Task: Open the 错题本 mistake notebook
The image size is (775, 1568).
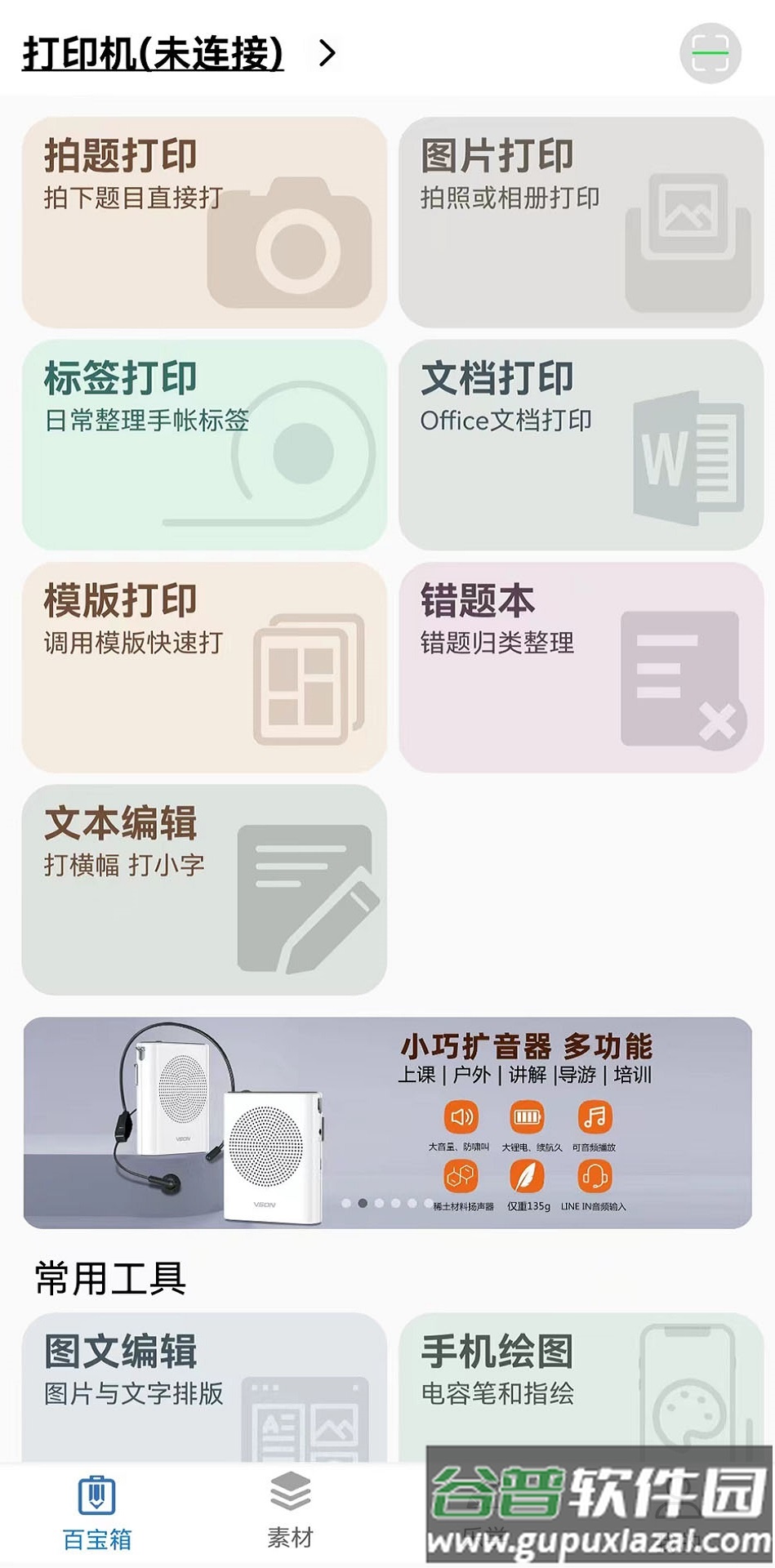Action: 581,666
